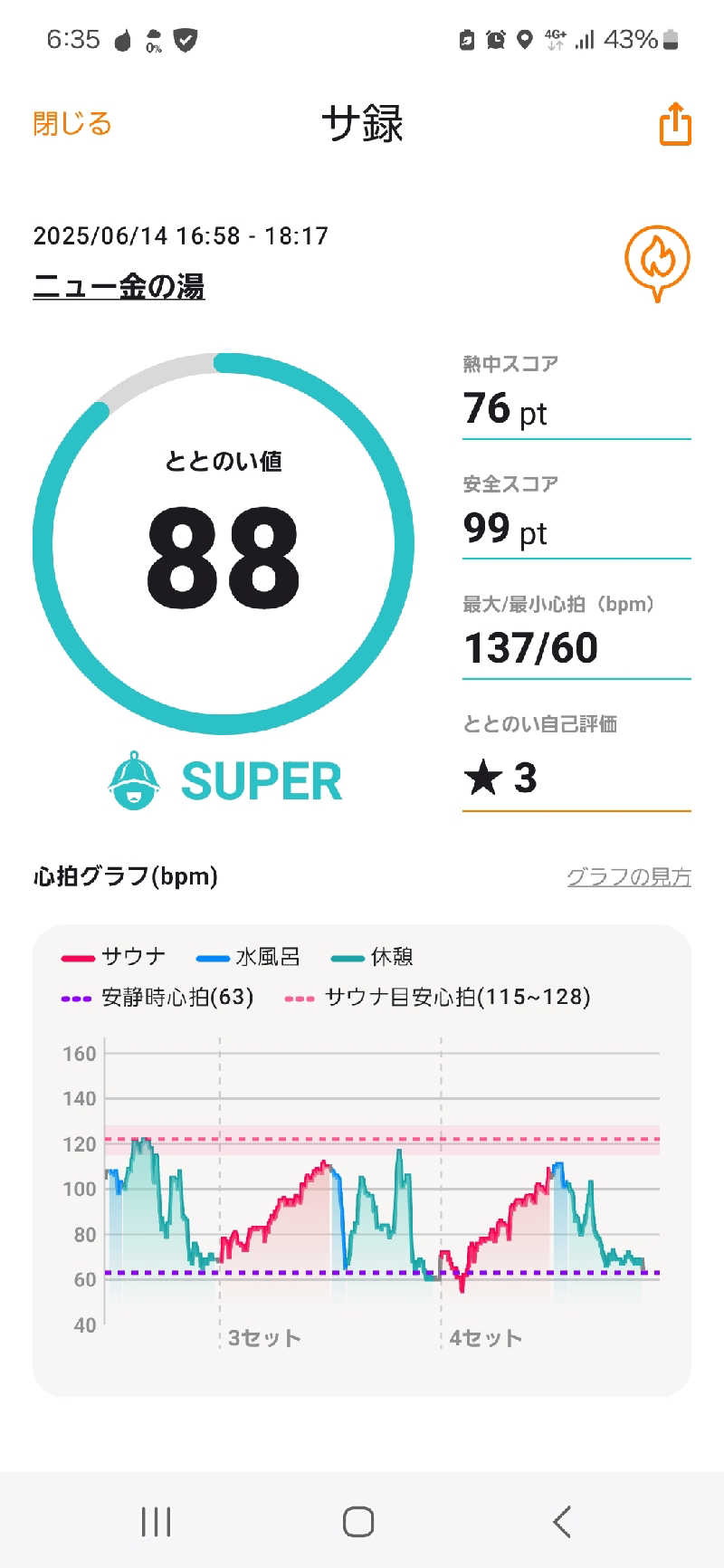The height and width of the screenshot is (1568, 724).
Task: Open the グラフの見方 graph guide
Action: (628, 876)
